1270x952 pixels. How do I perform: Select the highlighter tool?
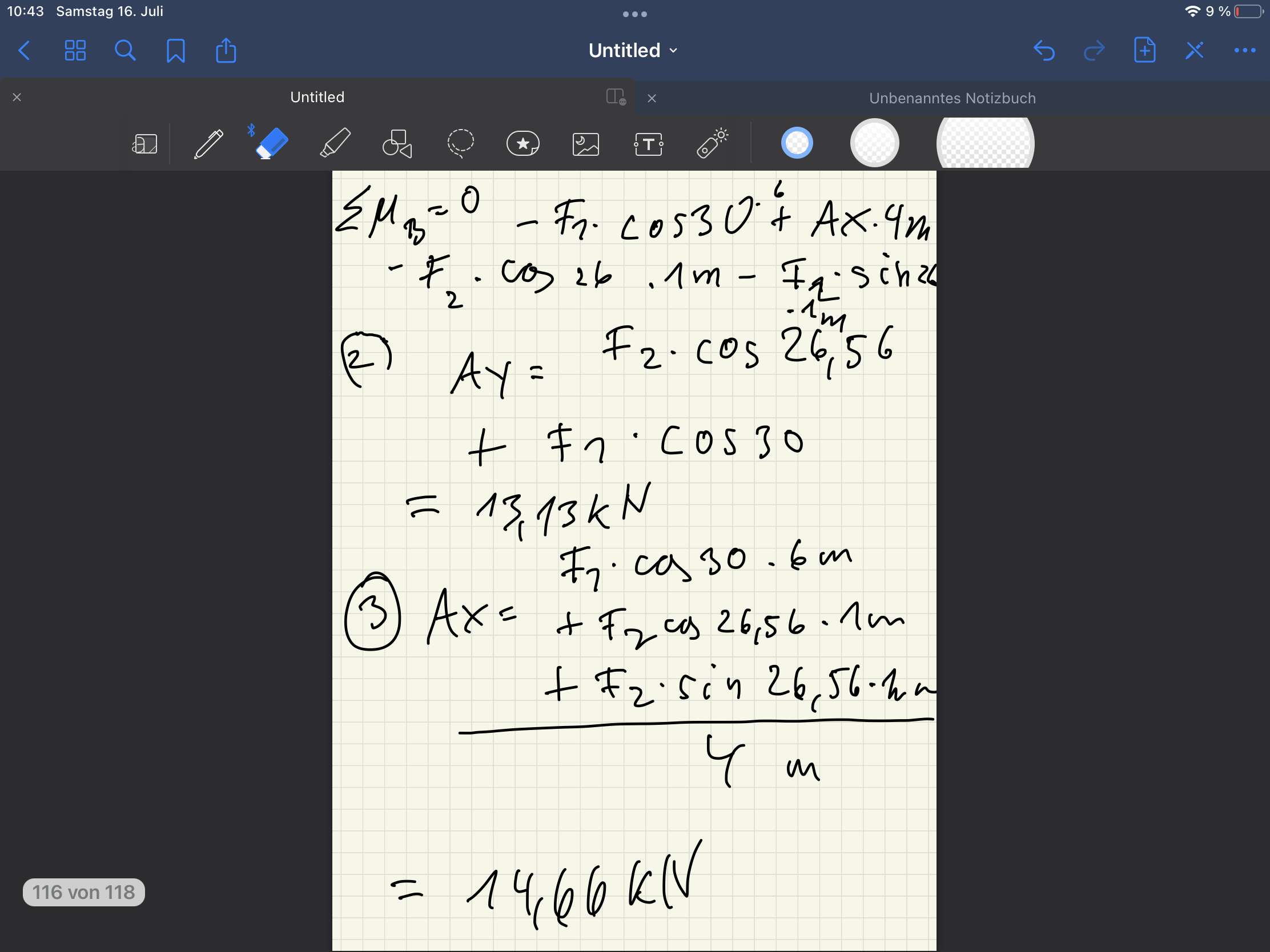(x=335, y=143)
